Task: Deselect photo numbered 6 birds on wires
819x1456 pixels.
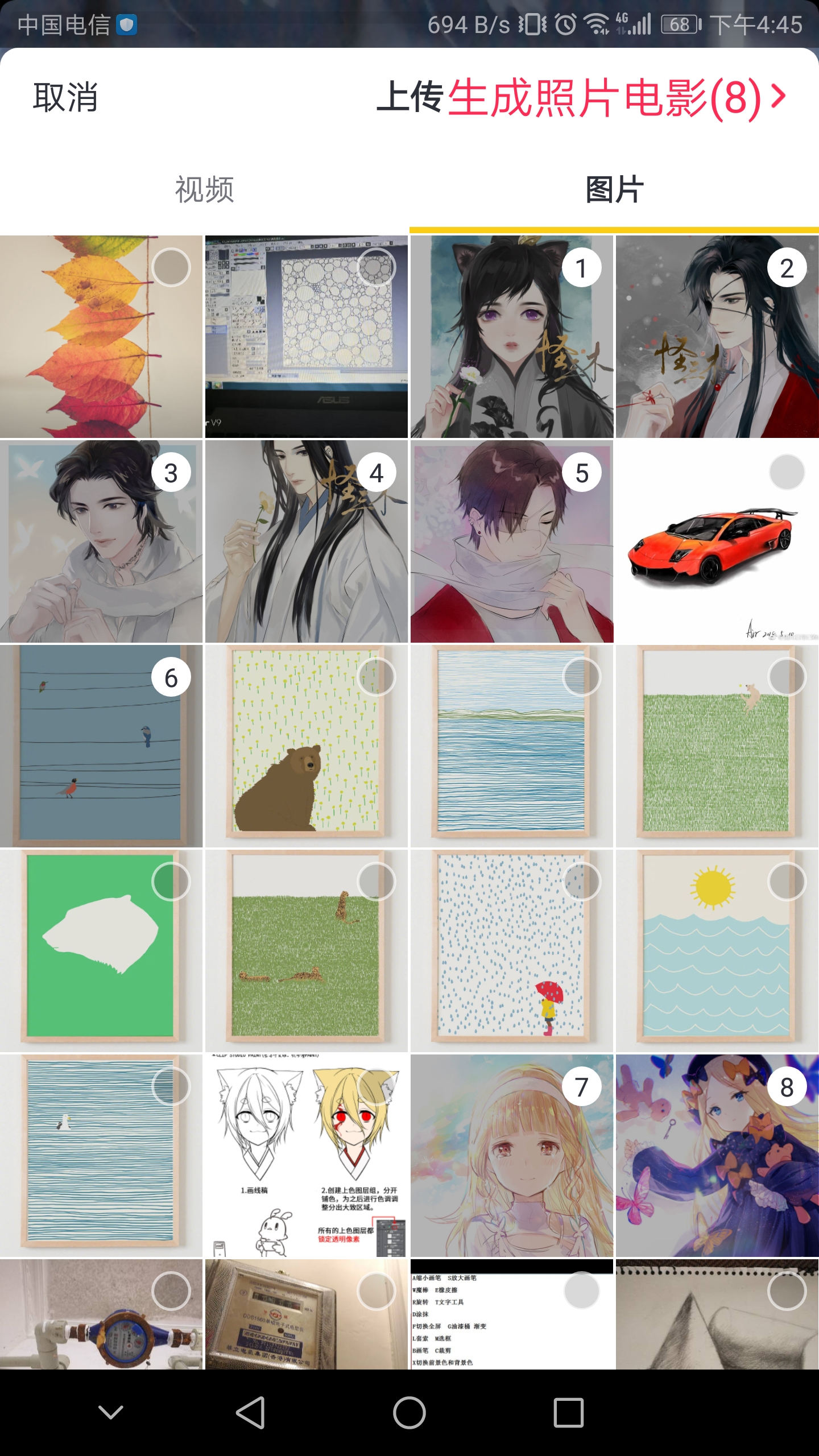Action: pos(171,677)
